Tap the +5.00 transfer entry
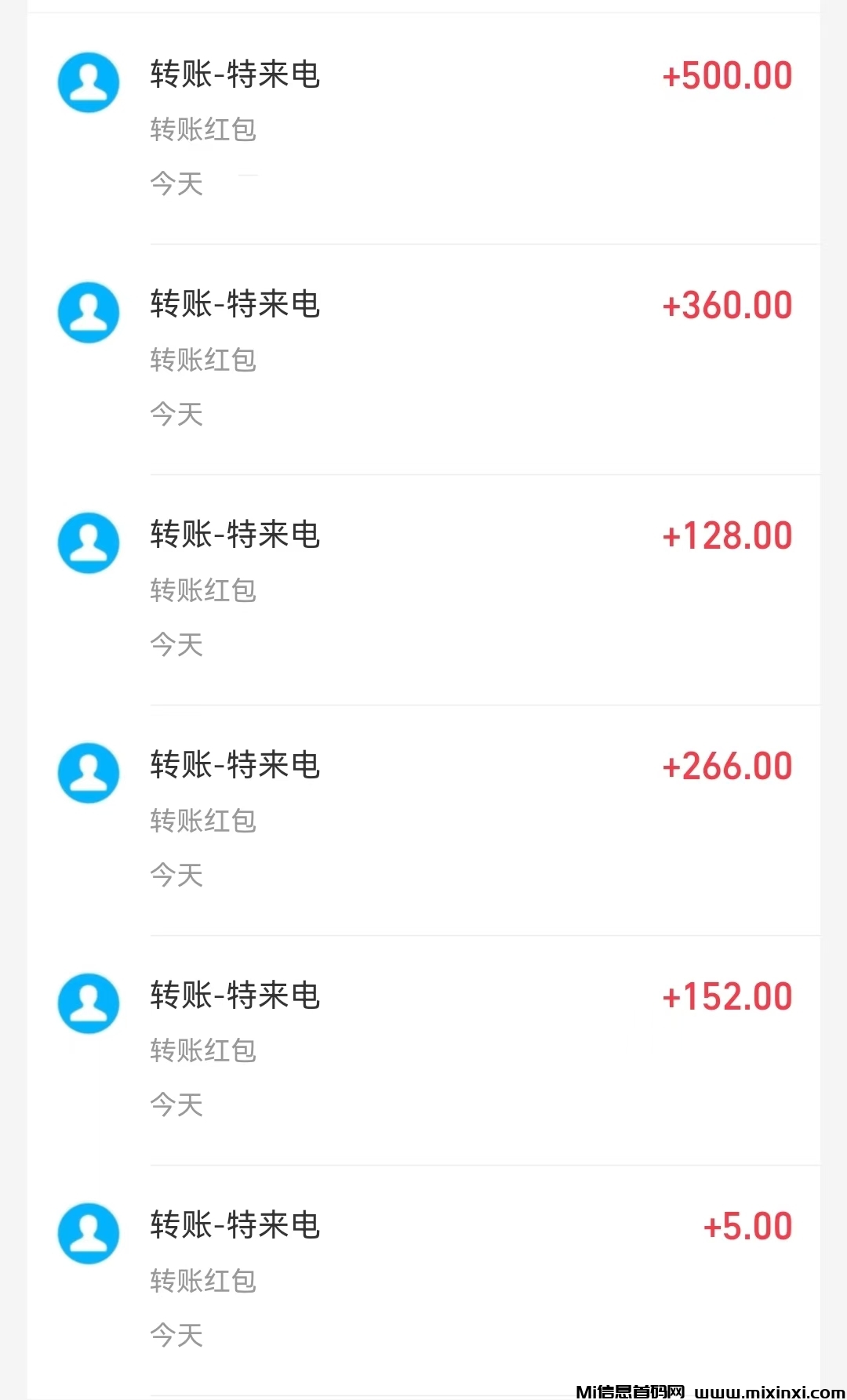Viewport: 847px width, 1400px height. click(423, 1279)
